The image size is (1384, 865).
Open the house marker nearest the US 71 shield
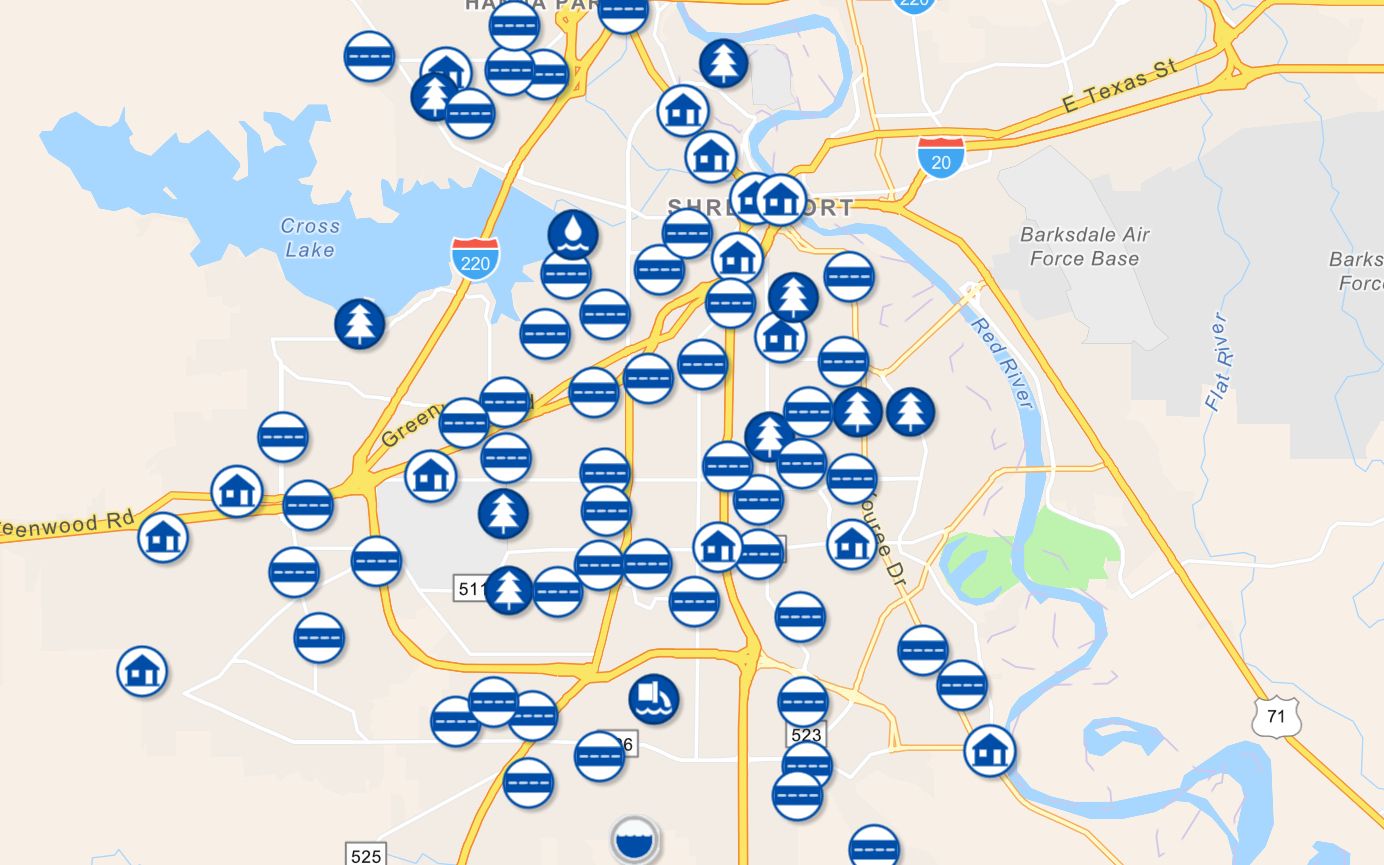(990, 751)
